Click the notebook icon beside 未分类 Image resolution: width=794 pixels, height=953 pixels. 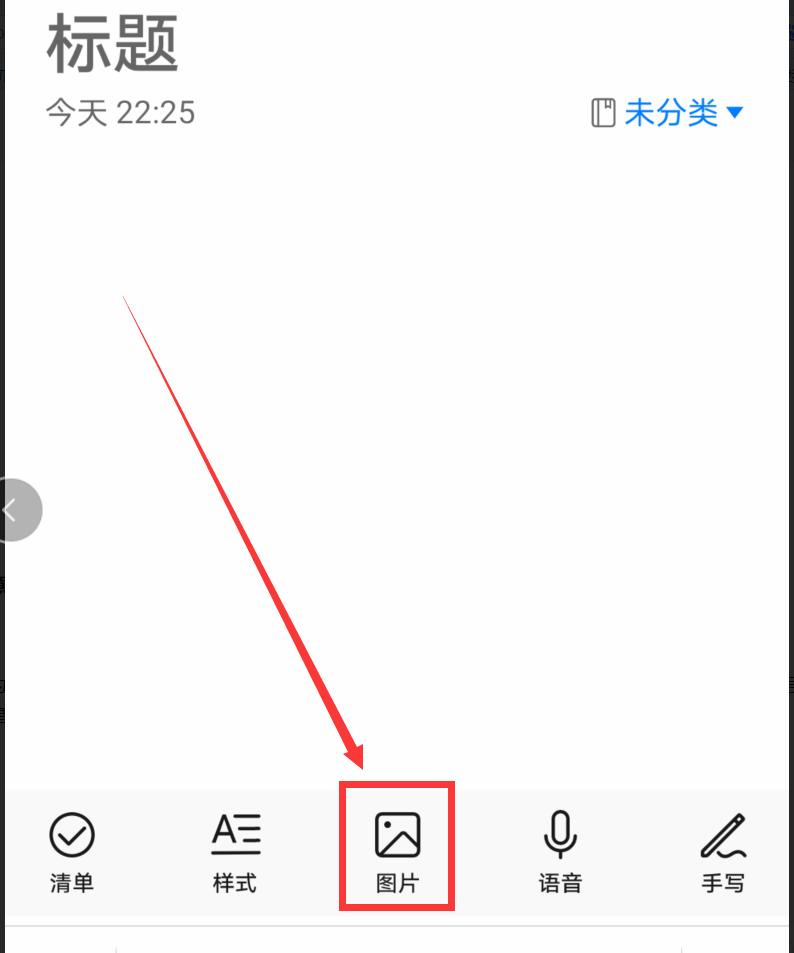click(601, 113)
